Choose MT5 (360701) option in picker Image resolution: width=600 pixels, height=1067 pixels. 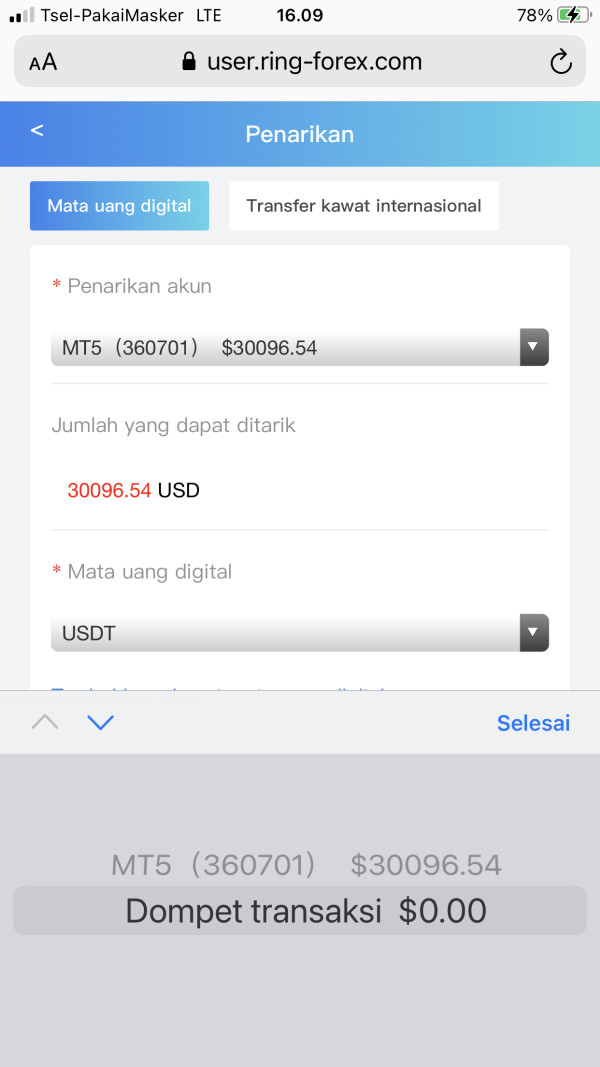pos(306,865)
